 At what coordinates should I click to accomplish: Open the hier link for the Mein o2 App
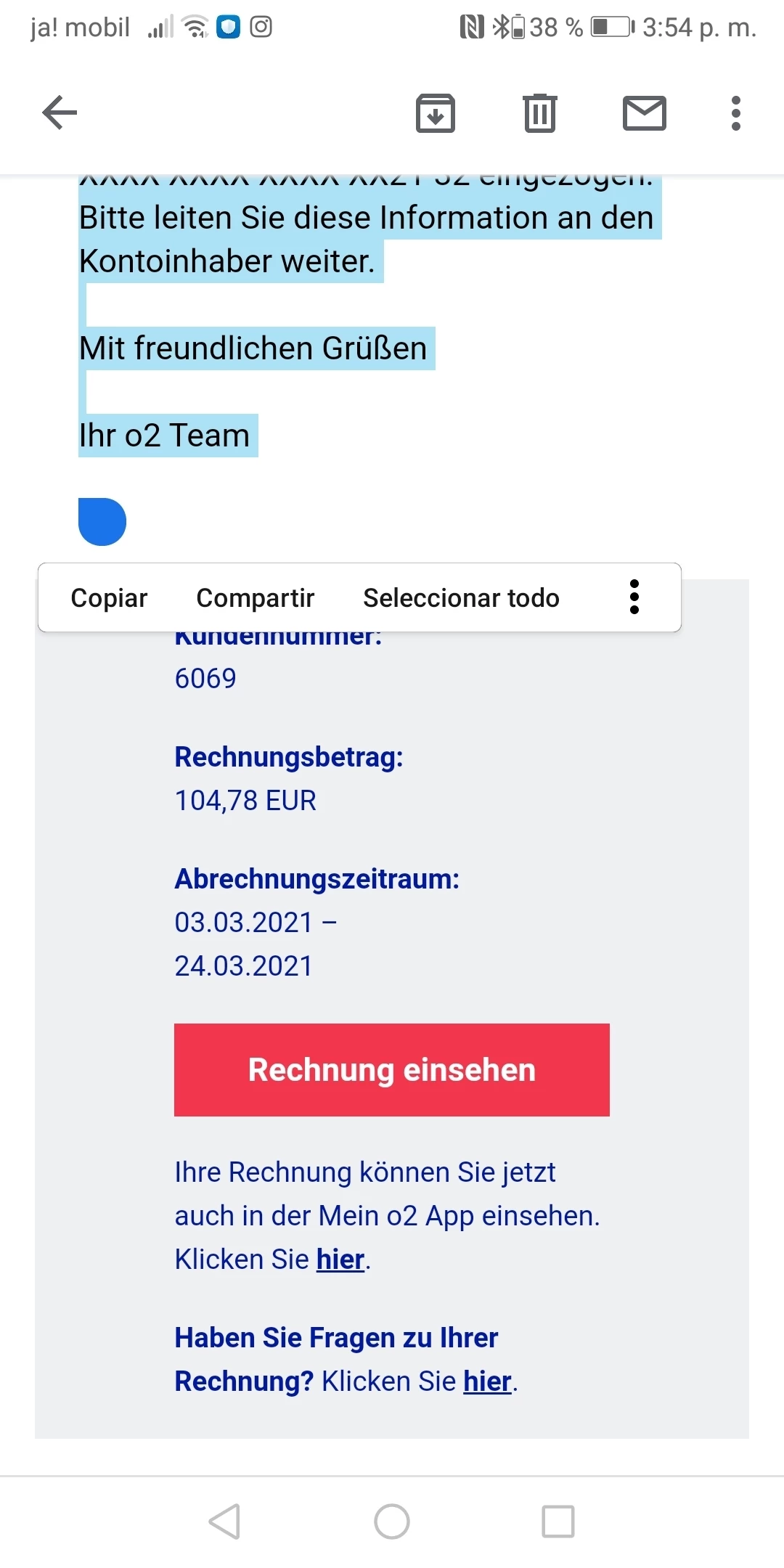340,1259
